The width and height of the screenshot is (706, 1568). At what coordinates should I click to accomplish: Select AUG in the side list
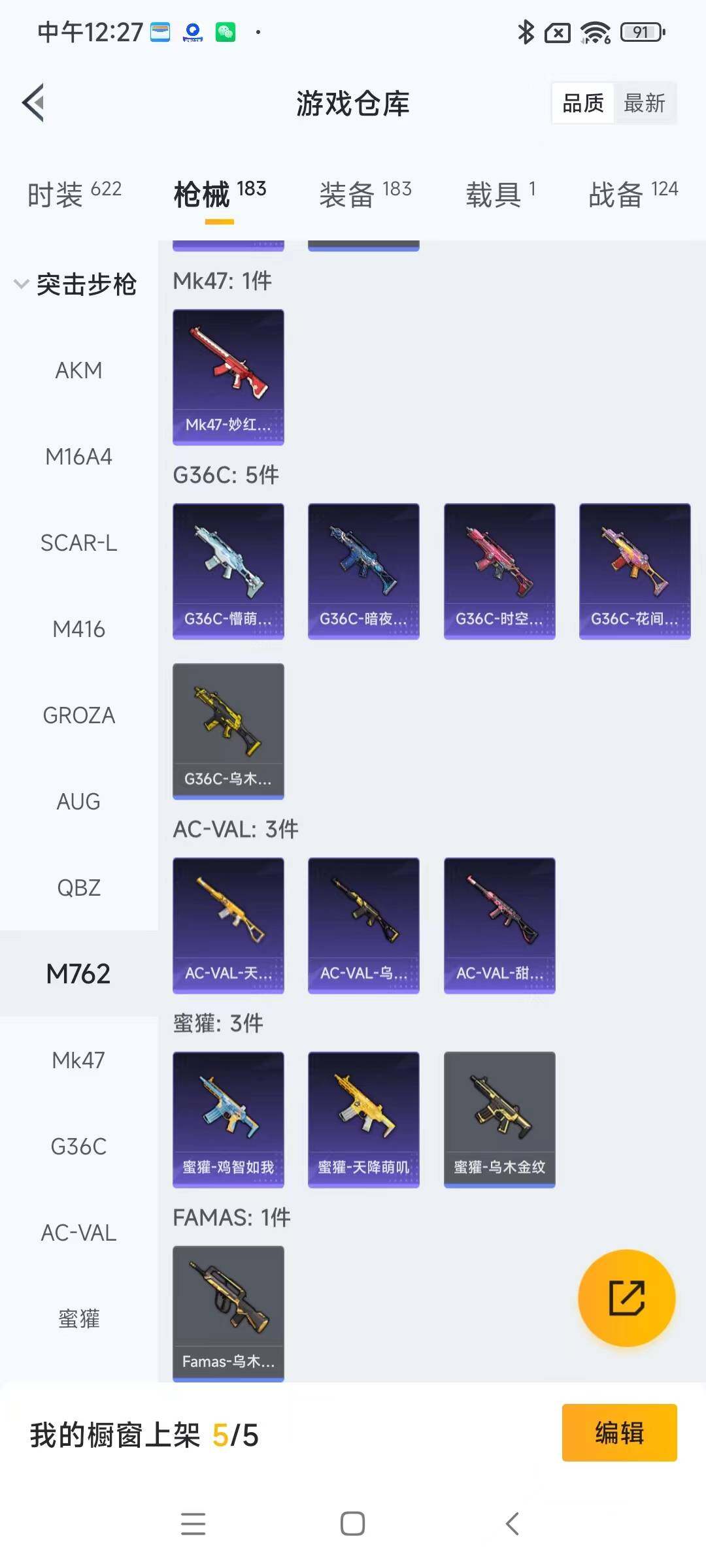78,802
